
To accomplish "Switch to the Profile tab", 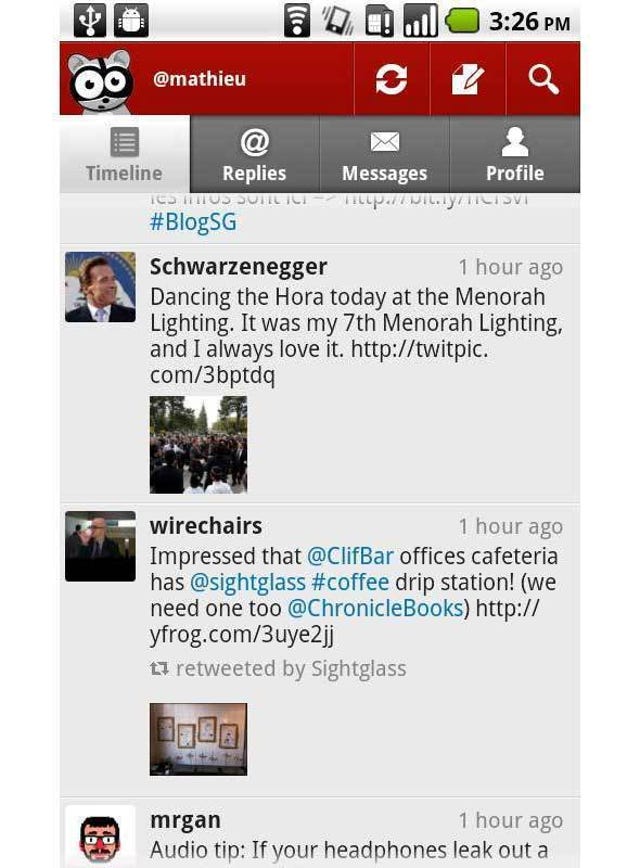I will 514,155.
